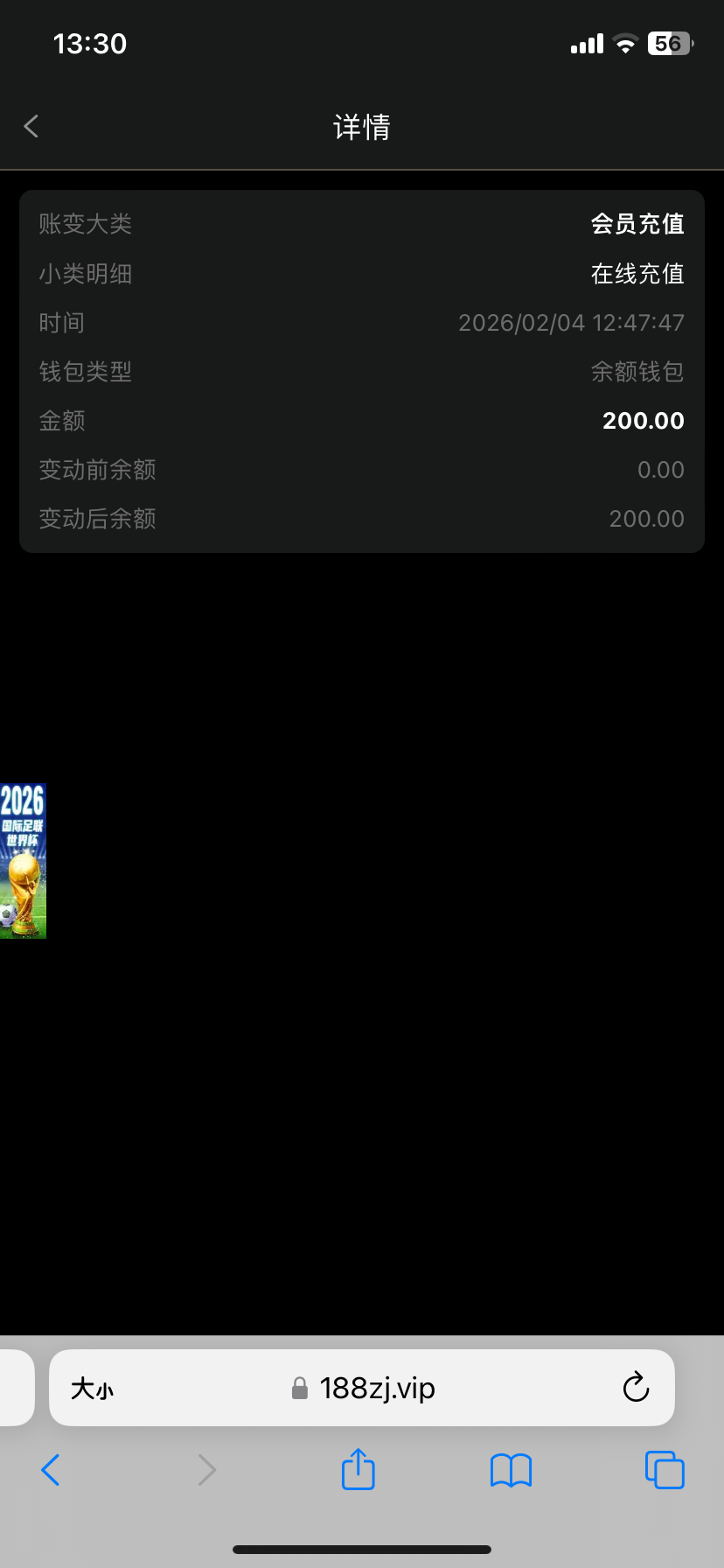Share this page via Safari
This screenshot has height=1568, width=724.
(358, 1469)
